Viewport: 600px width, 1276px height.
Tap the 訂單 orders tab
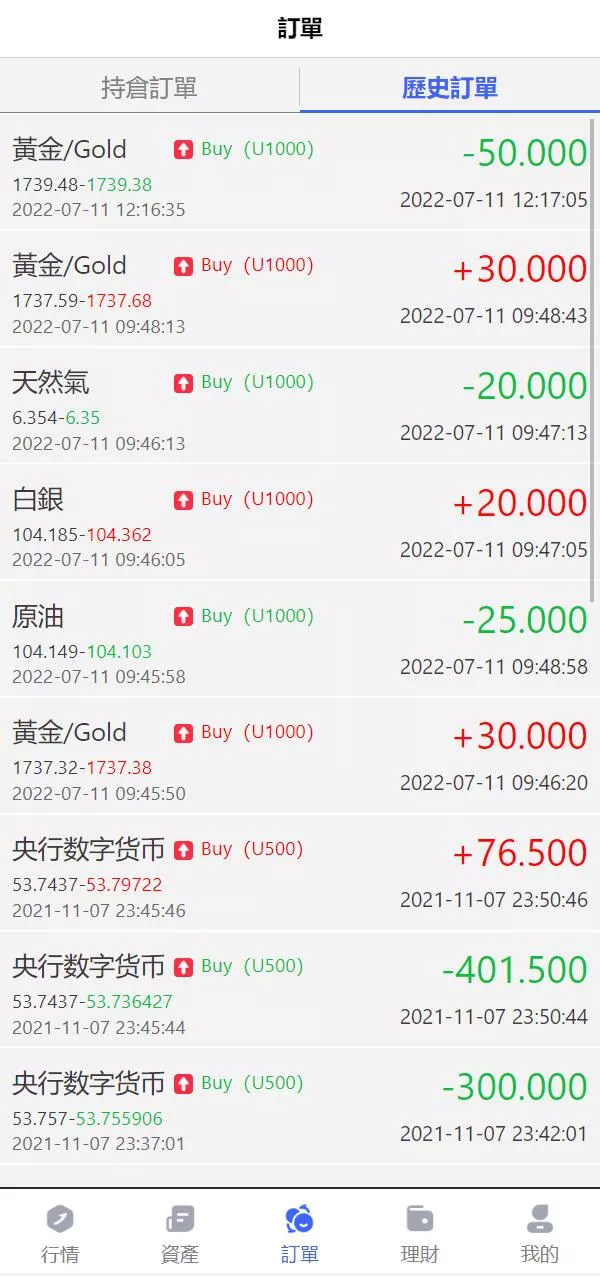click(300, 1233)
